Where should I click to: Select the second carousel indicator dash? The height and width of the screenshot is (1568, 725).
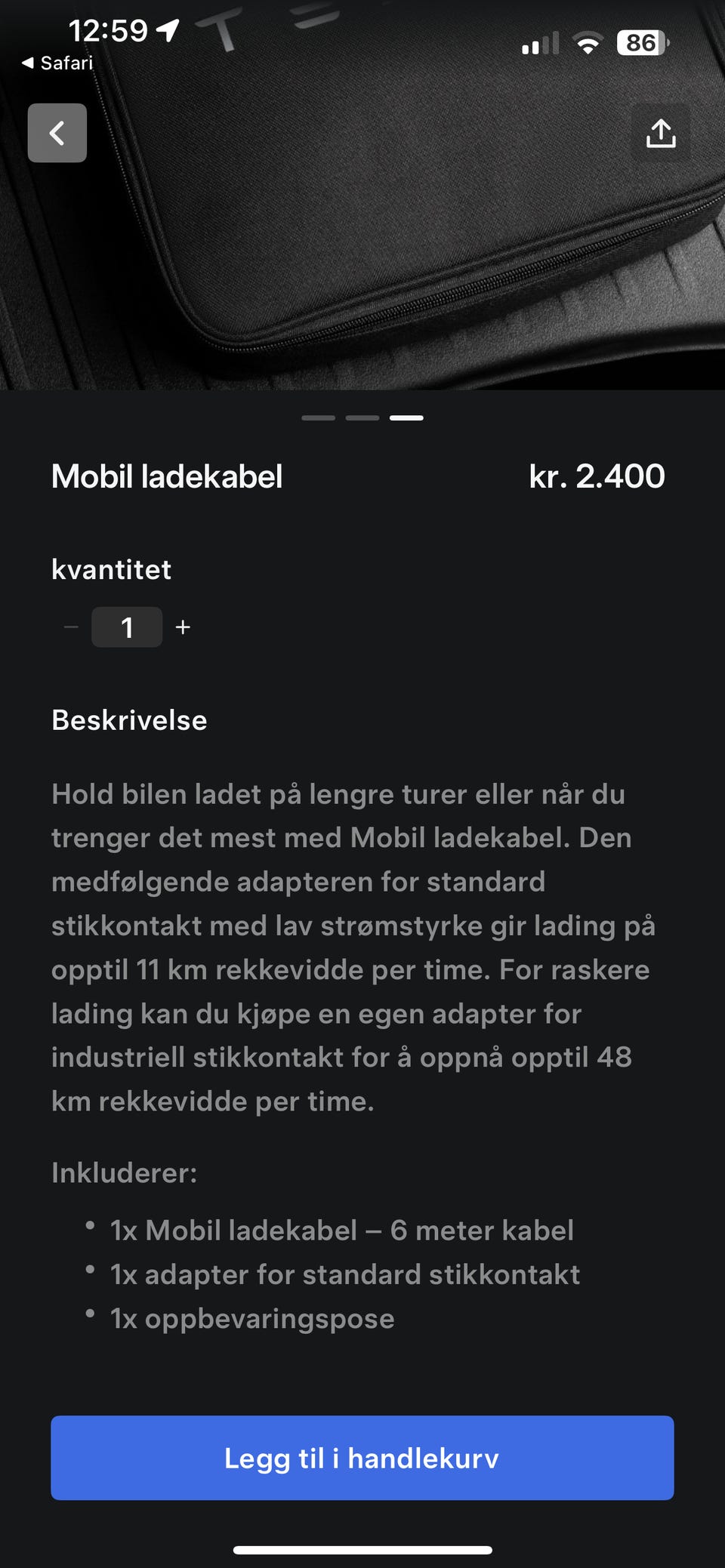coord(362,417)
